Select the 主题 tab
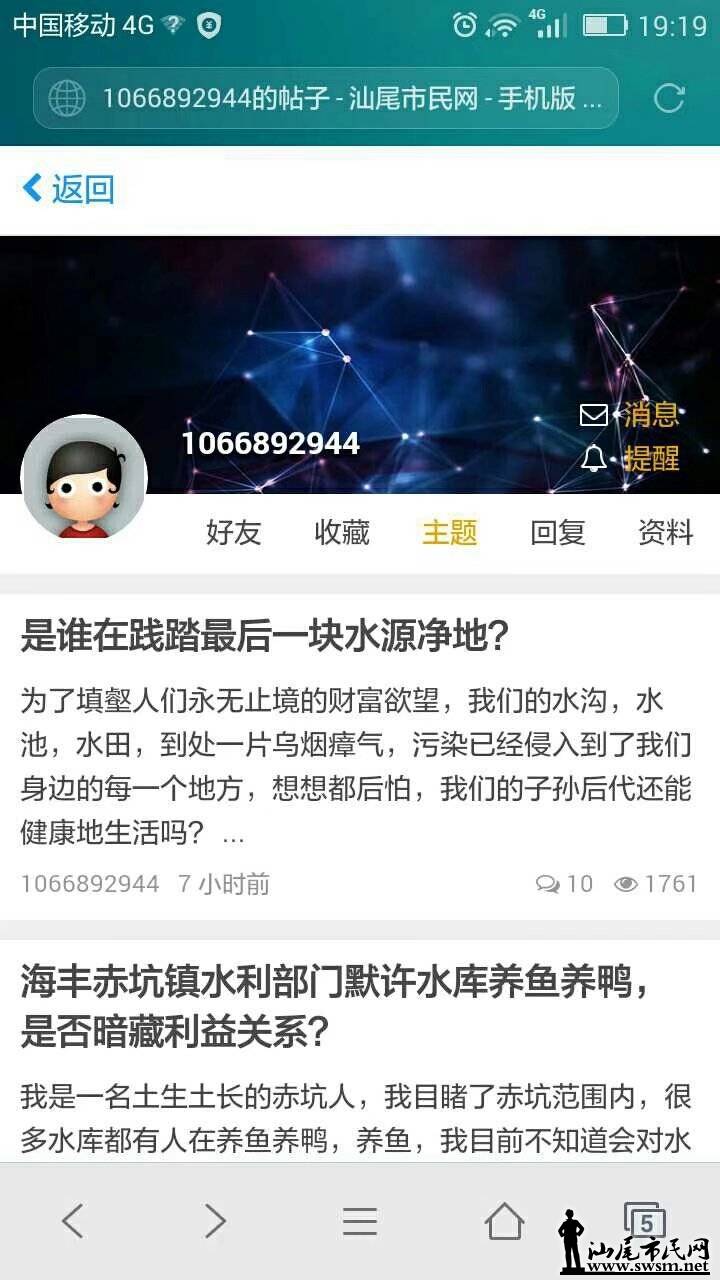The image size is (720, 1280). click(450, 532)
